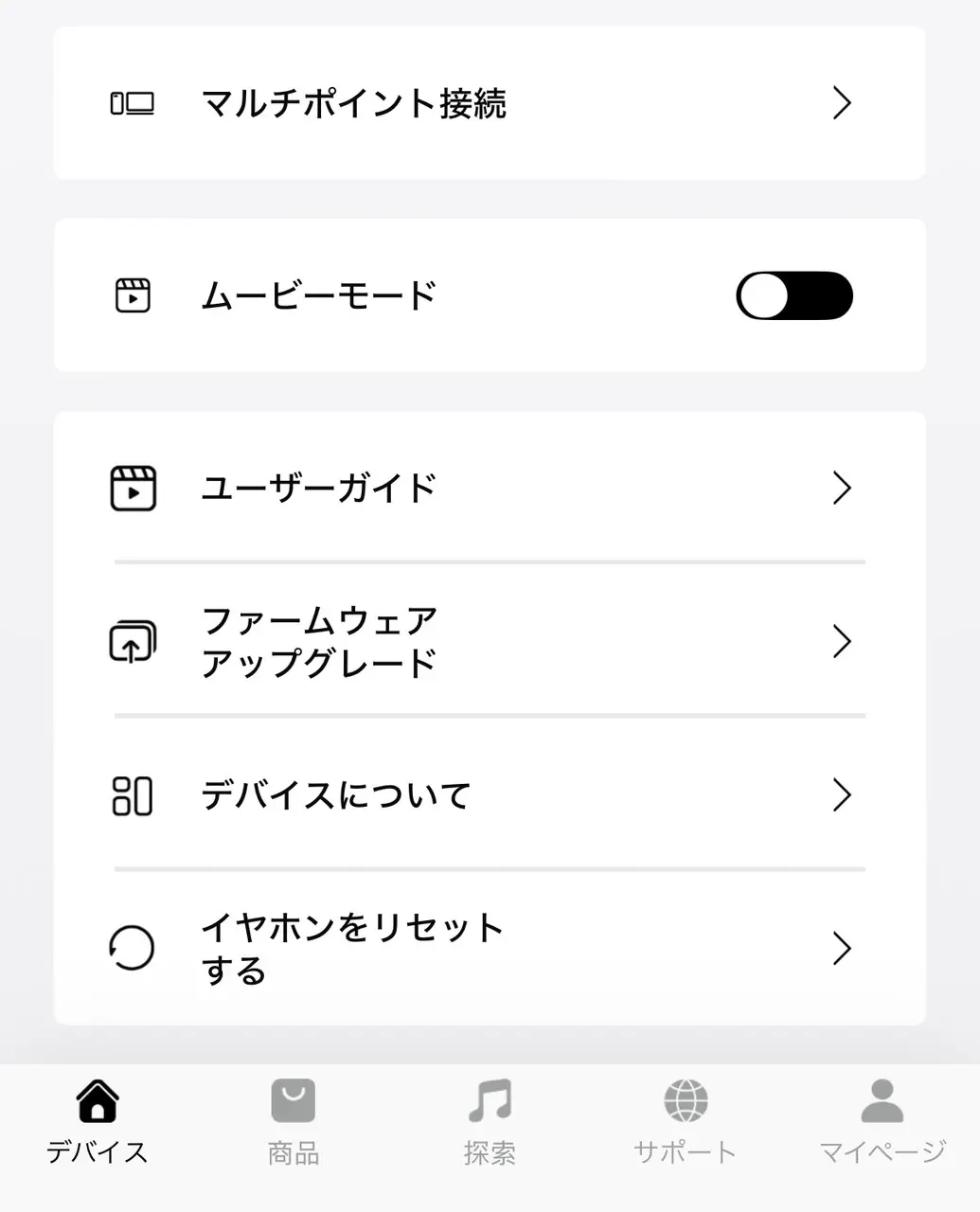This screenshot has height=1212, width=980.
Task: Switch to the サポート tab
Action: click(685, 1122)
